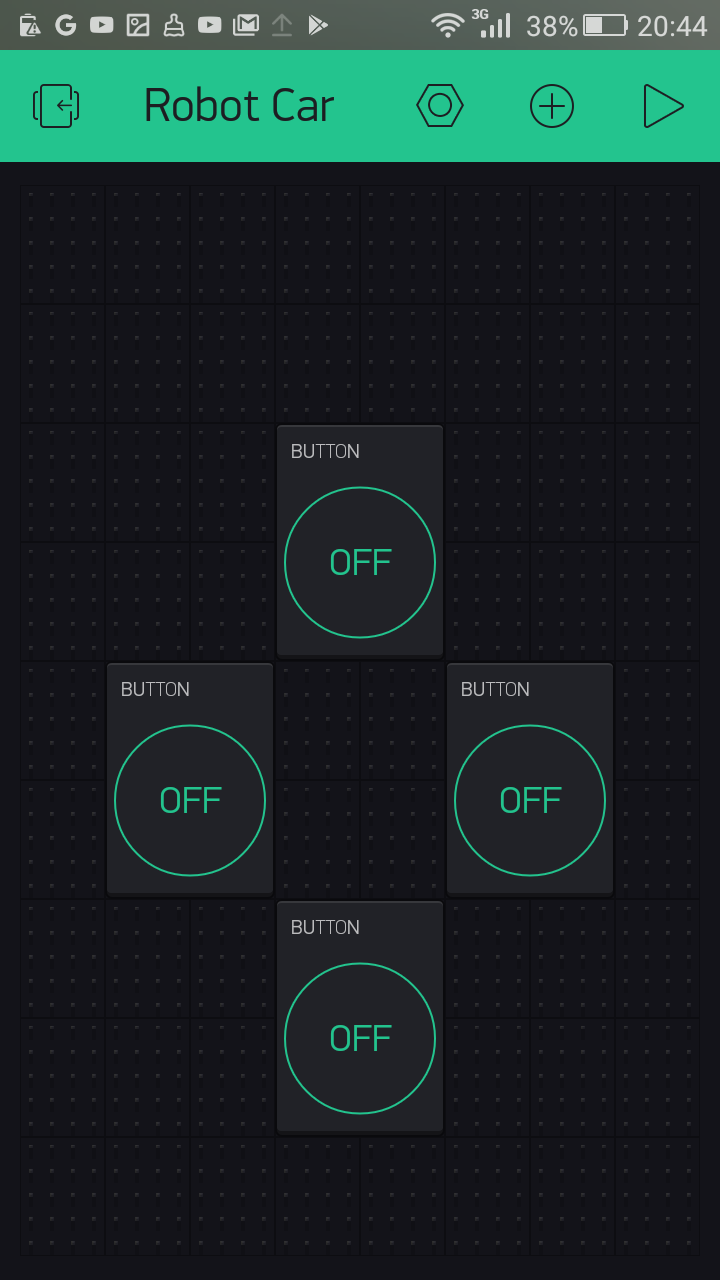Select the left BUTTON widget
The height and width of the screenshot is (1280, 720).
[190, 779]
